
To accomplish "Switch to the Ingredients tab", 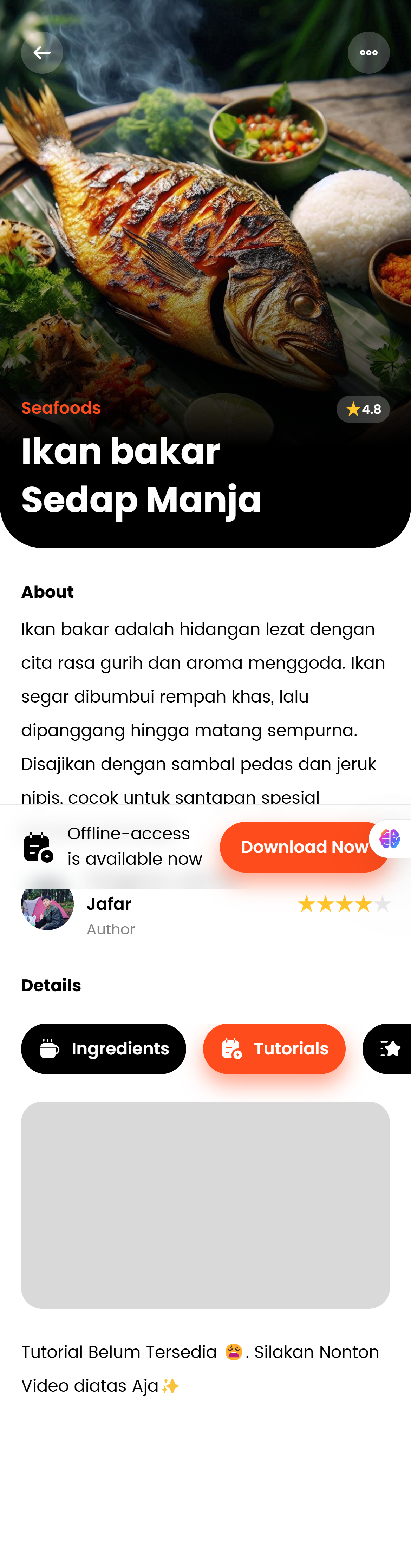I will pos(104,1048).
